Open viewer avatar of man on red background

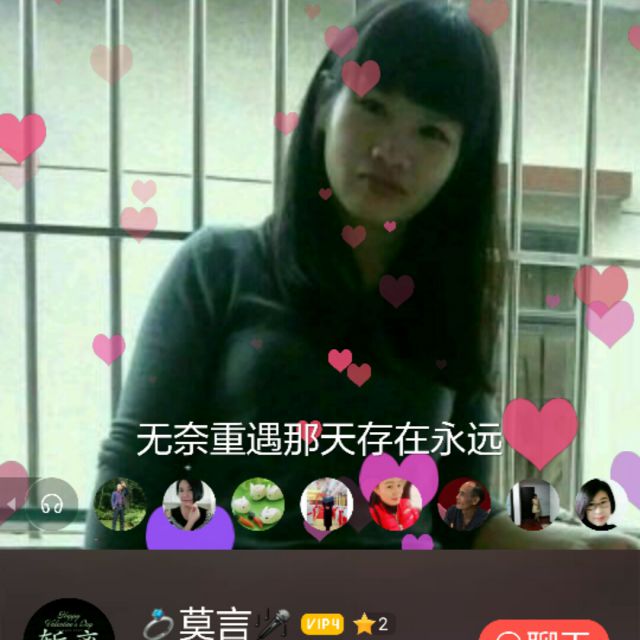click(x=464, y=503)
